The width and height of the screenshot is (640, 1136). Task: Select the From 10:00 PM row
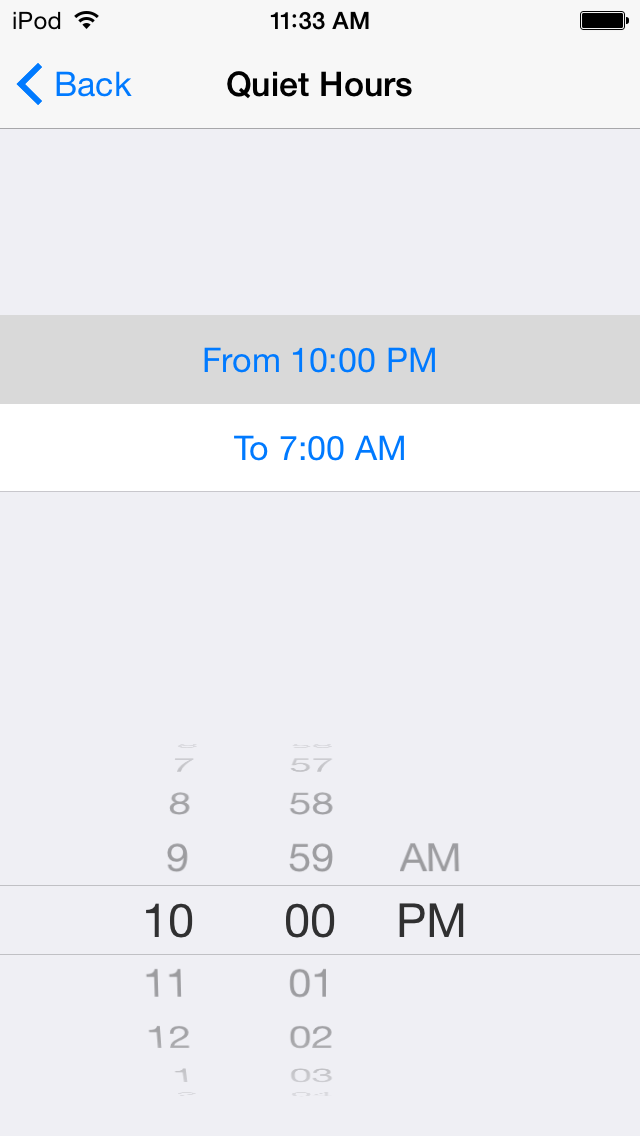tap(320, 359)
